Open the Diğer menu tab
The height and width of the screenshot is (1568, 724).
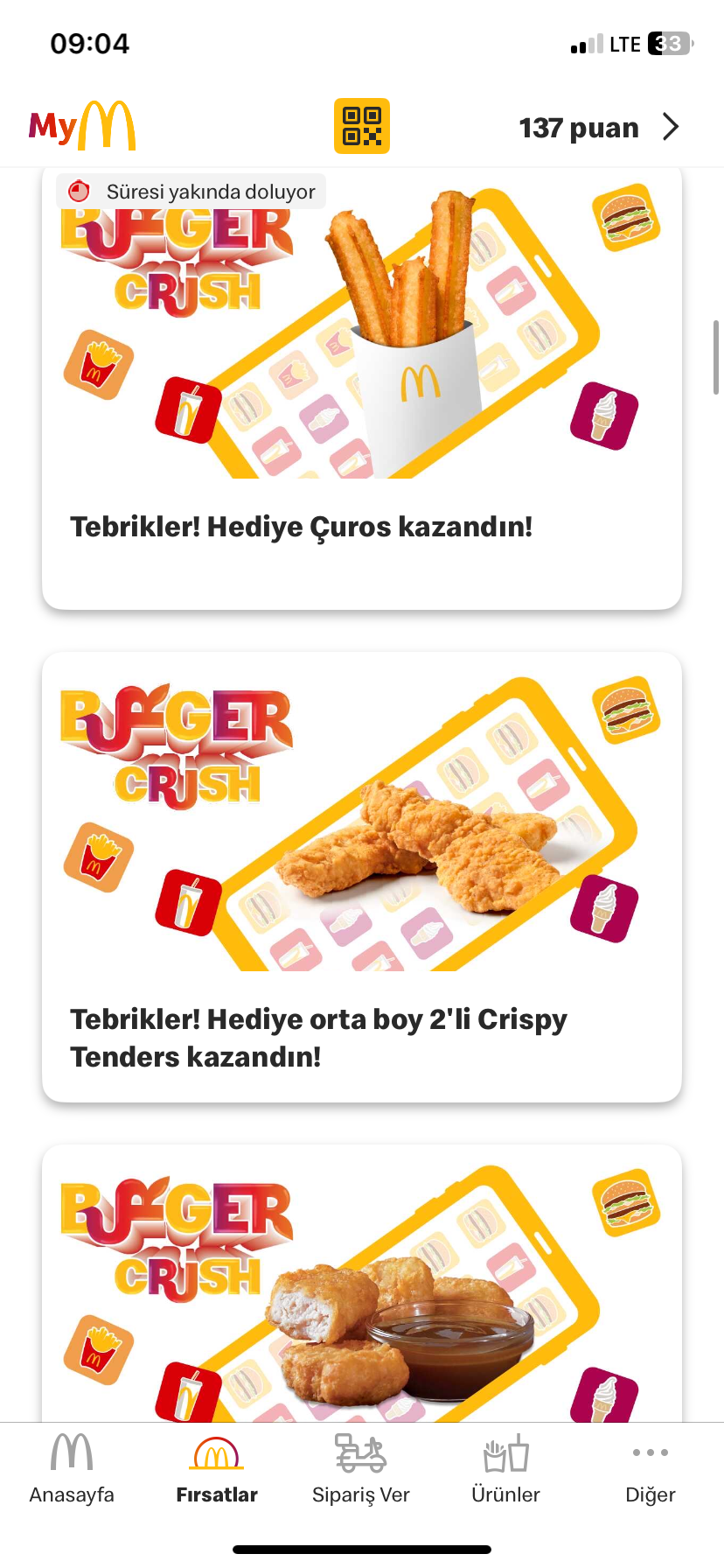(x=651, y=1469)
